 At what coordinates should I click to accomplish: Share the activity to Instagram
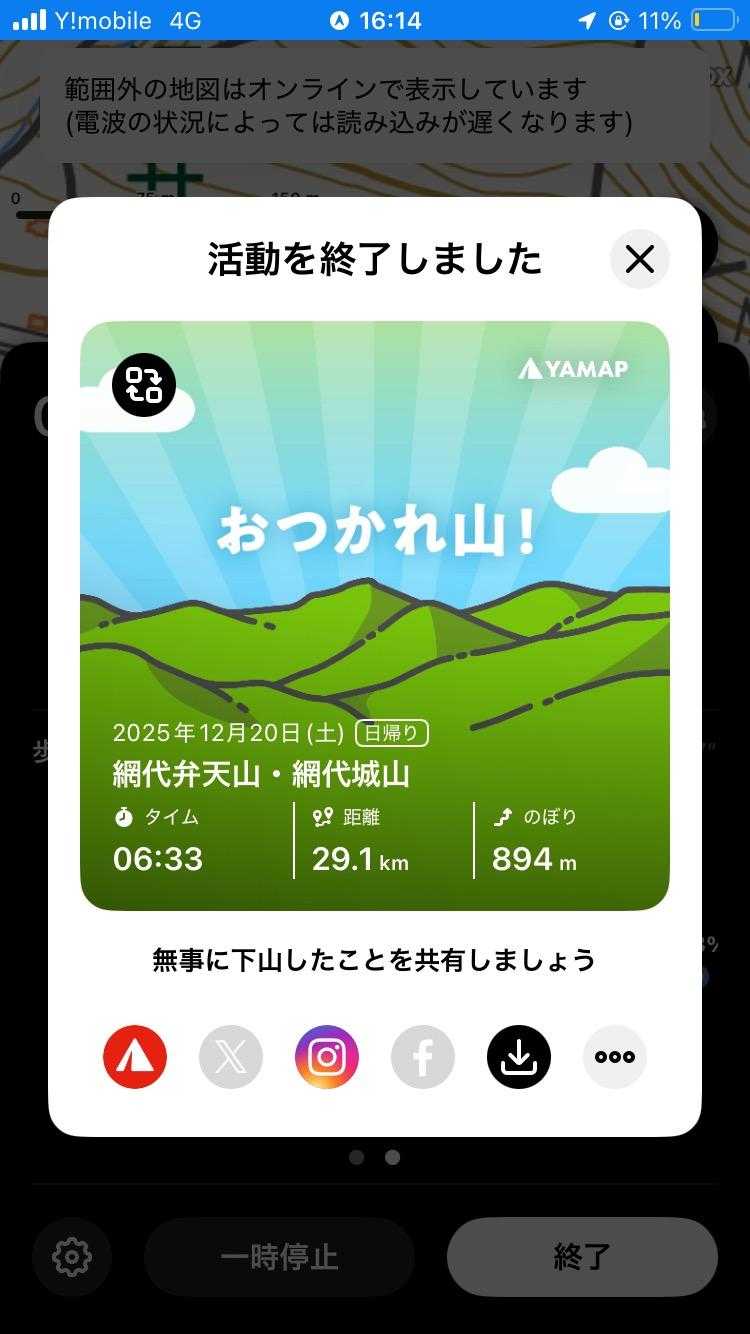(327, 1057)
